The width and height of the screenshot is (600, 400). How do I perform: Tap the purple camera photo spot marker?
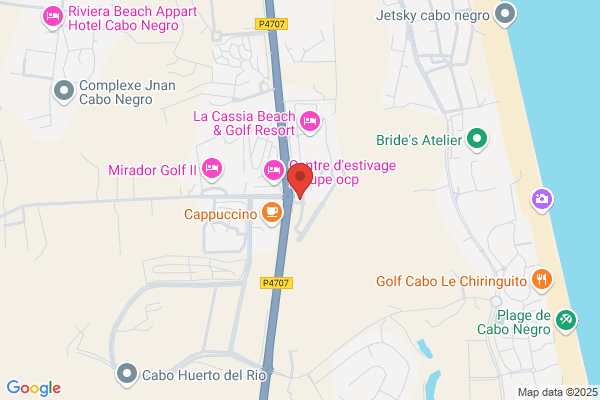[542, 199]
